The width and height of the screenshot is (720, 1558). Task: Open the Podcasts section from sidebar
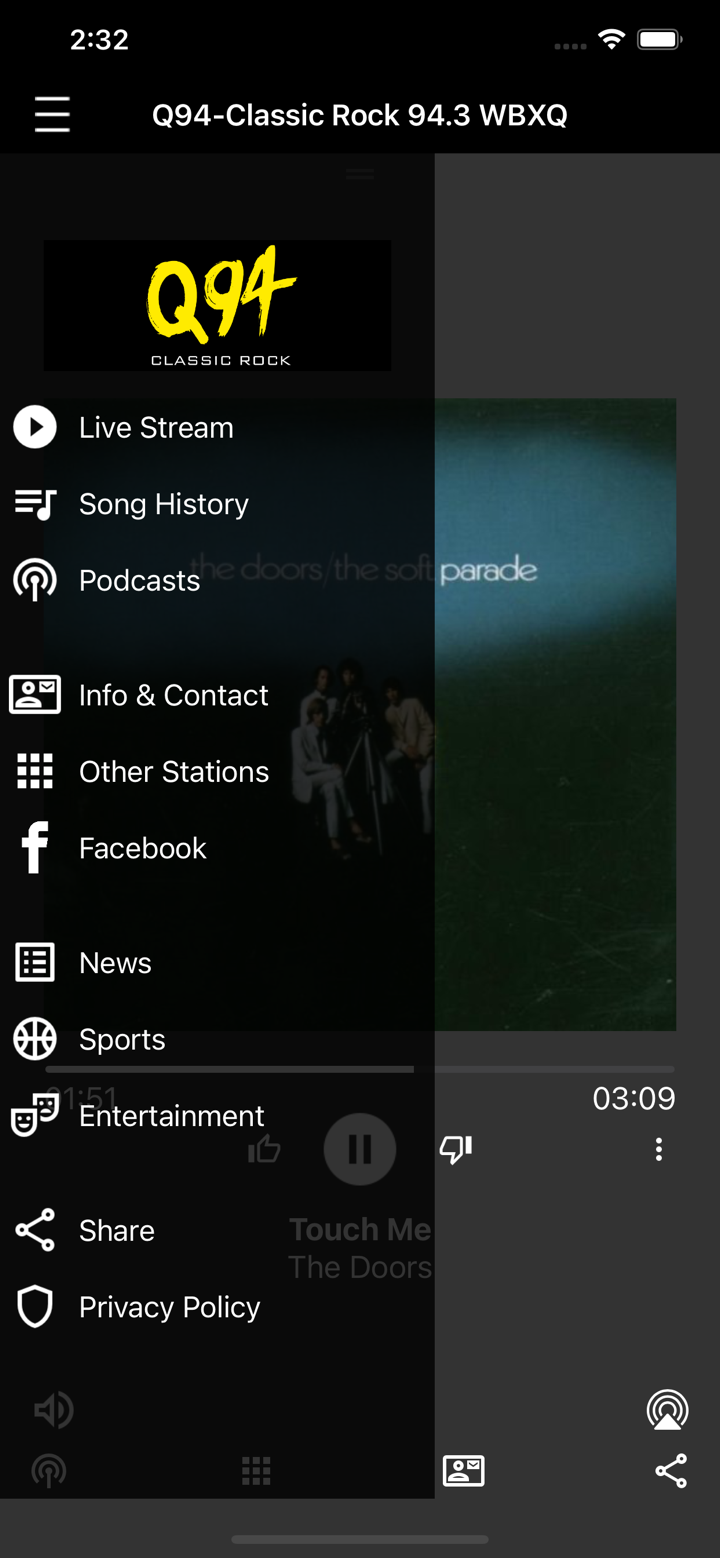[35, 580]
